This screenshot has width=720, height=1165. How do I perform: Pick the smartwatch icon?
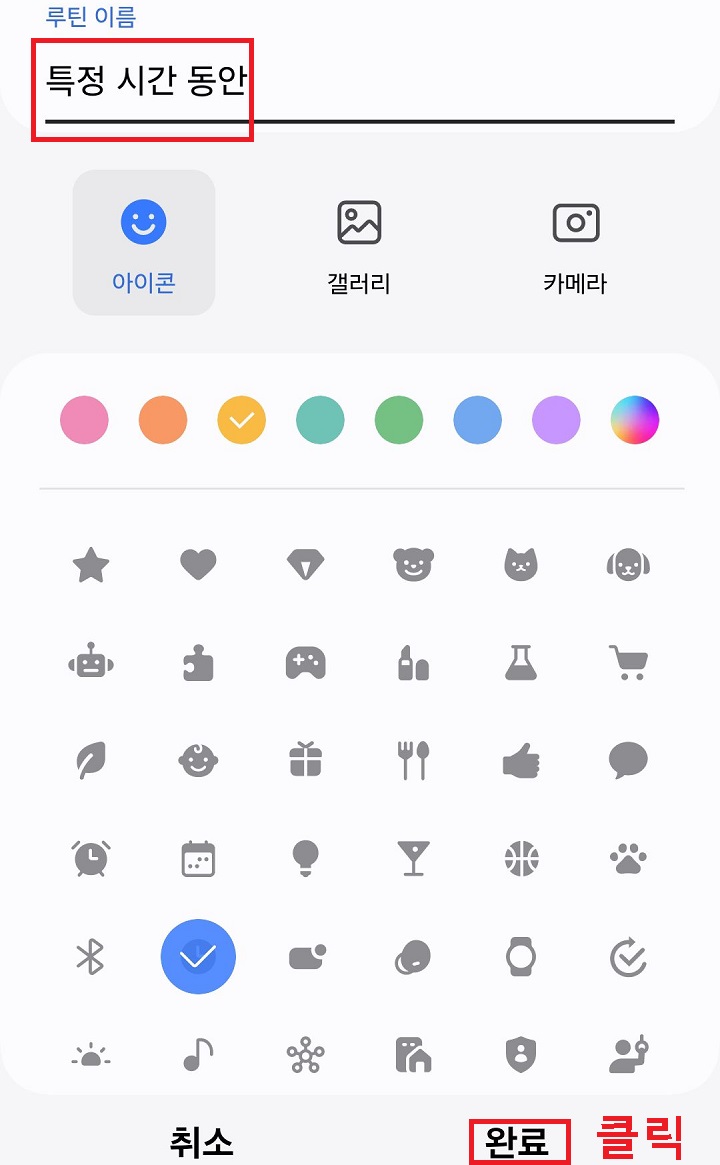(520, 956)
